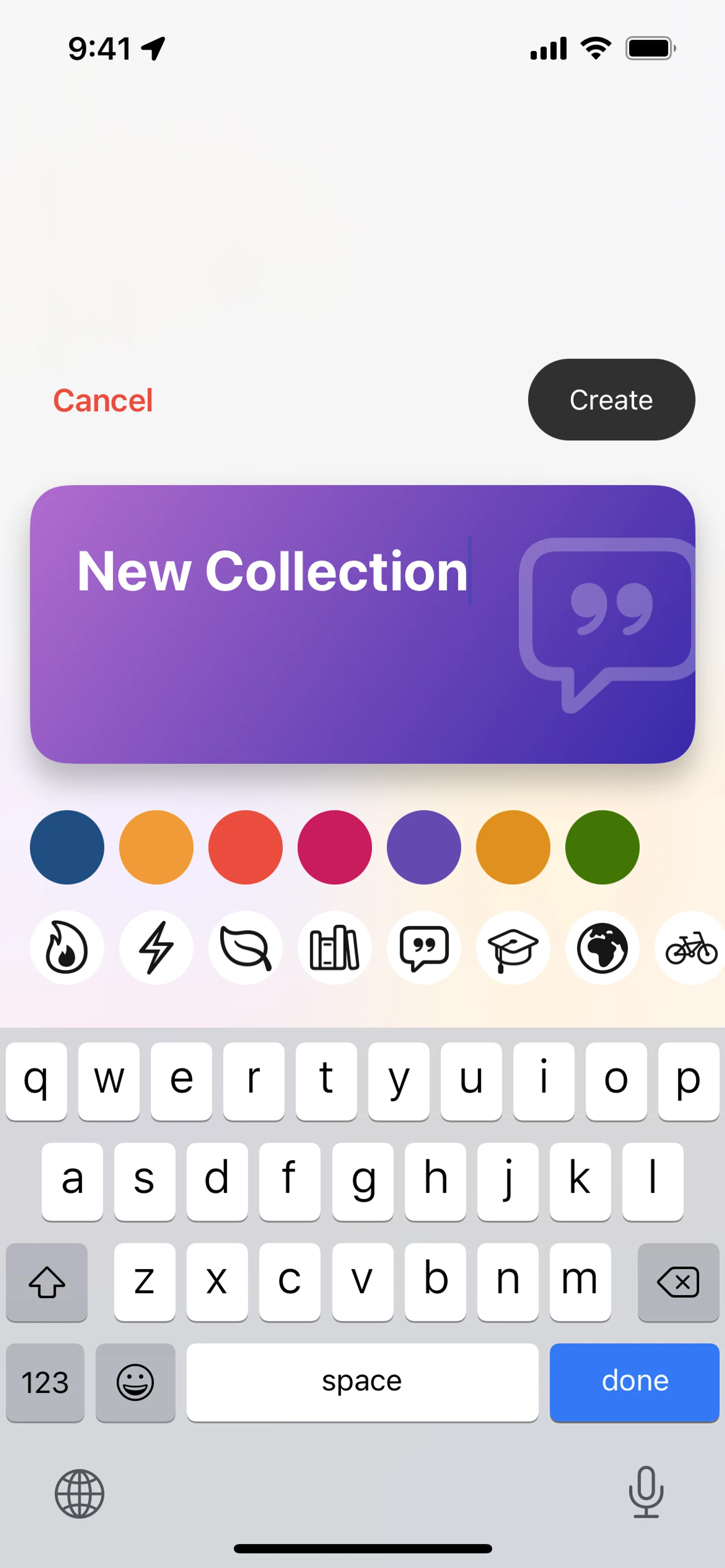725x1568 pixels.
Task: Choose the flame icon for the collection
Action: 67,947
